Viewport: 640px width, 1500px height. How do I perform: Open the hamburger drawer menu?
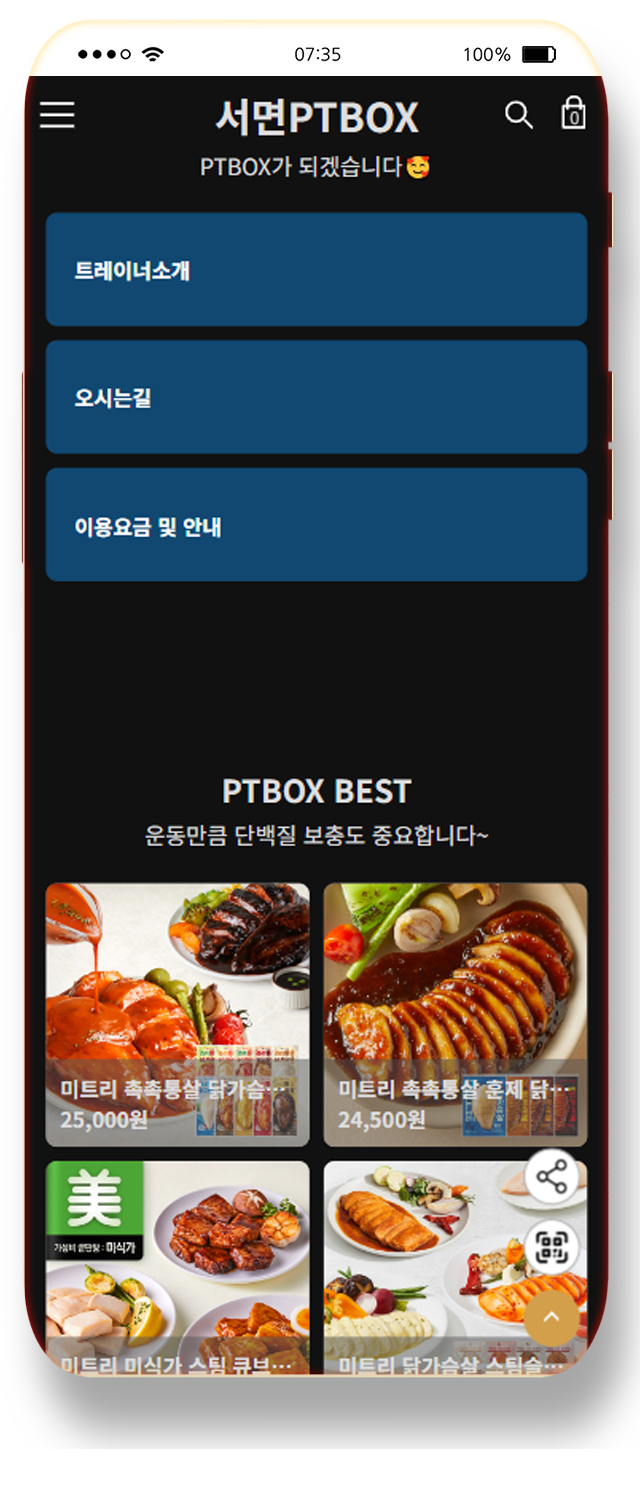click(58, 116)
